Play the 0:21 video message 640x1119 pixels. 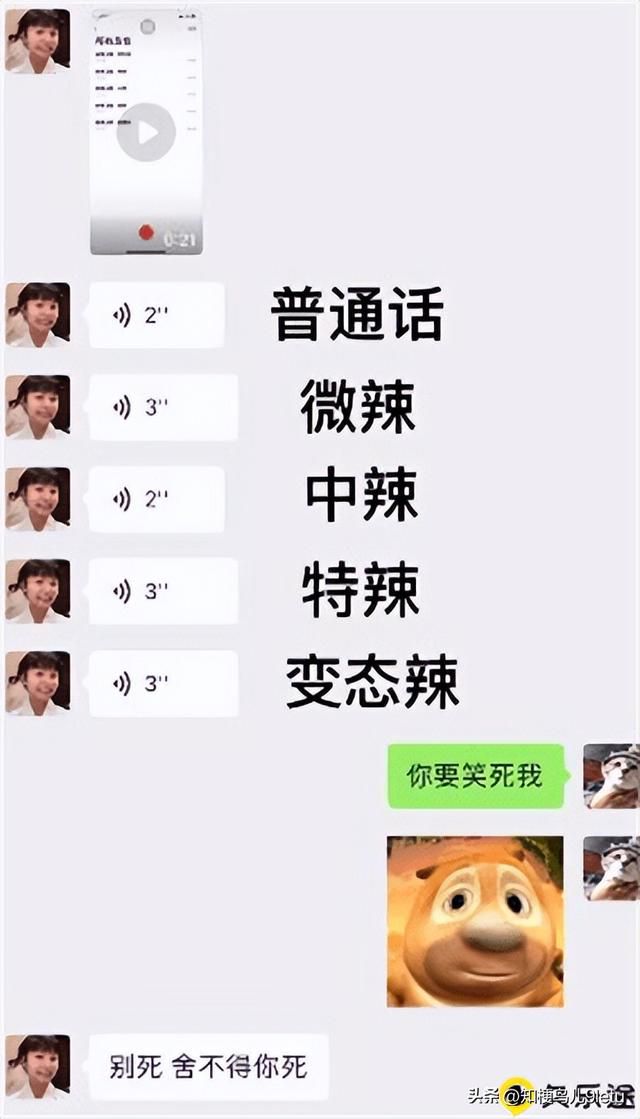(146, 132)
